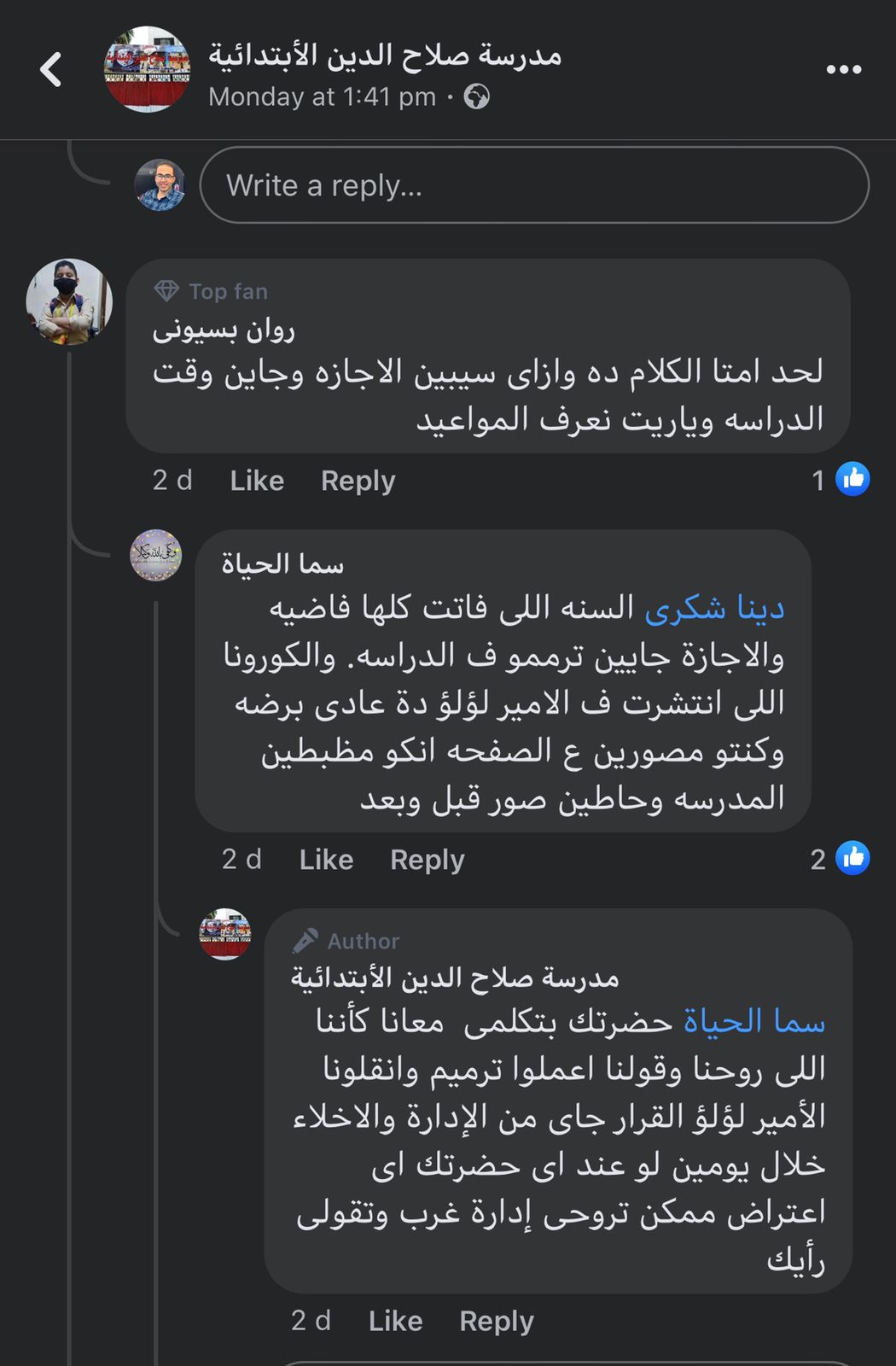Like روان بسيونى's comment
This screenshot has height=1366, width=896.
tap(257, 481)
